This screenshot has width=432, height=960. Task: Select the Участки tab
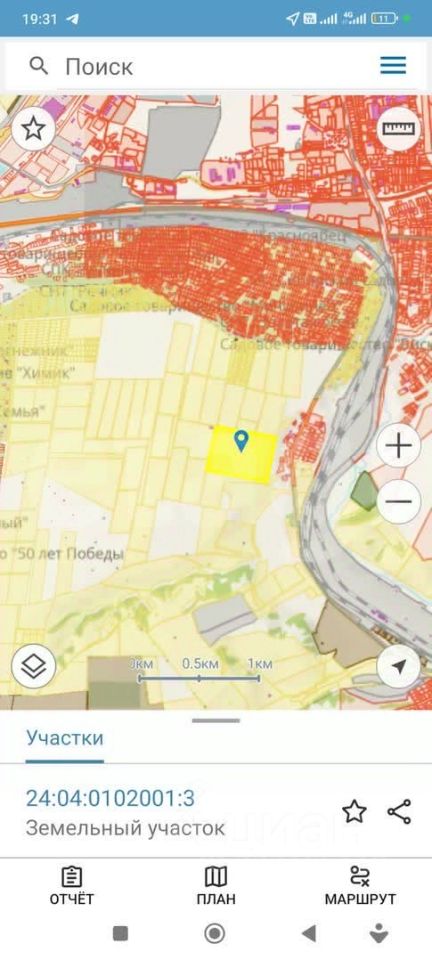65,738
